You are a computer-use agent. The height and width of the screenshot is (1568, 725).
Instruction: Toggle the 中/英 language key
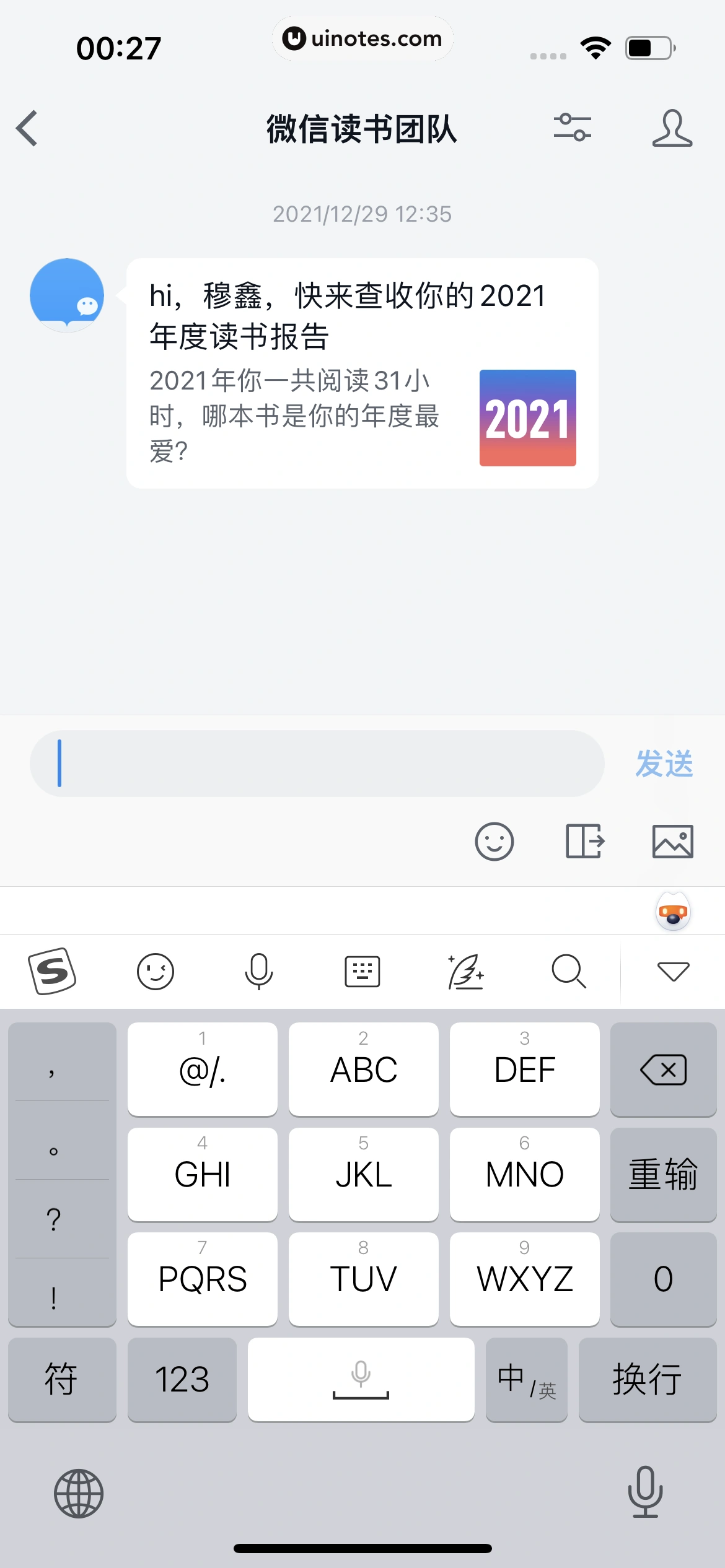(526, 1380)
